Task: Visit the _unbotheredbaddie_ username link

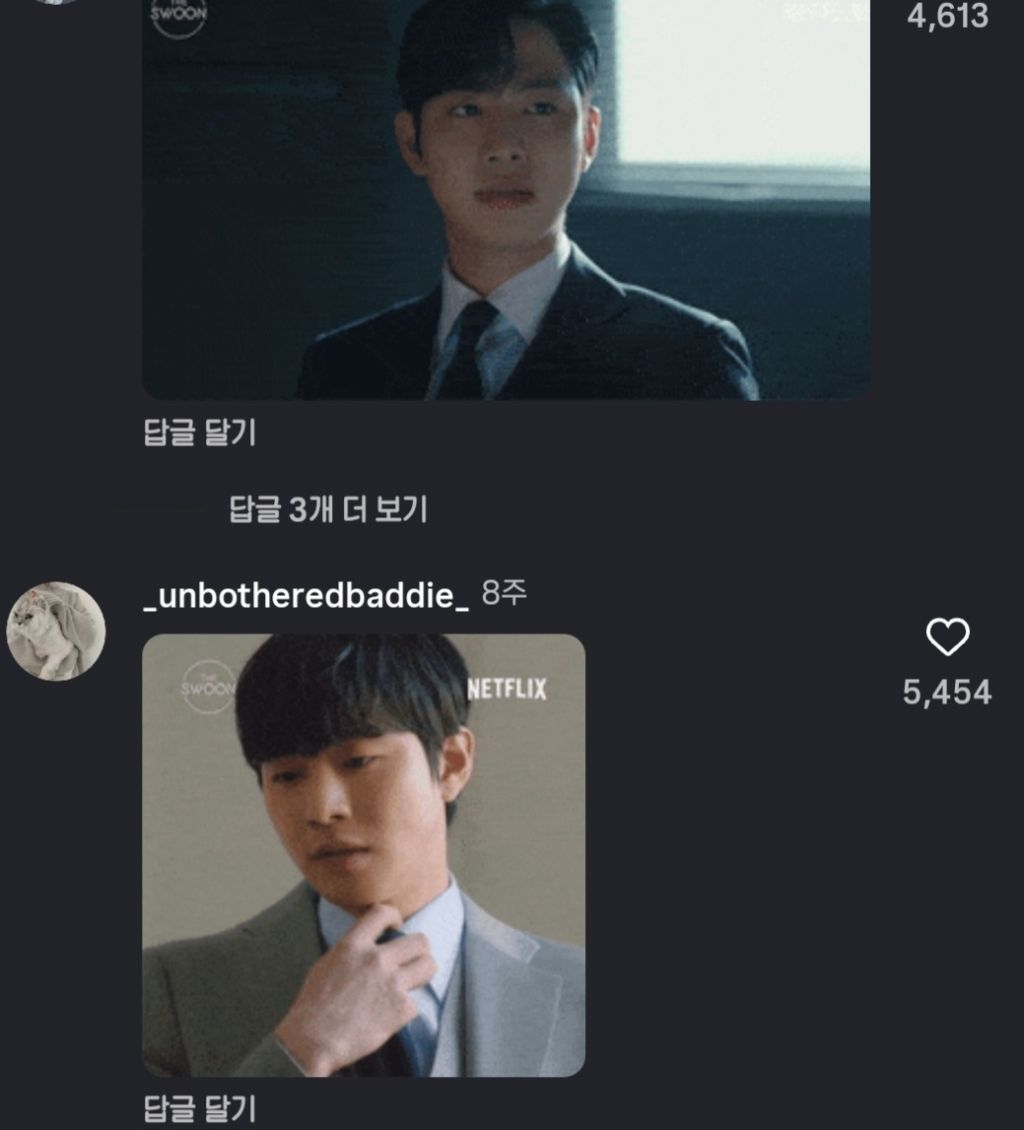Action: tap(306, 596)
